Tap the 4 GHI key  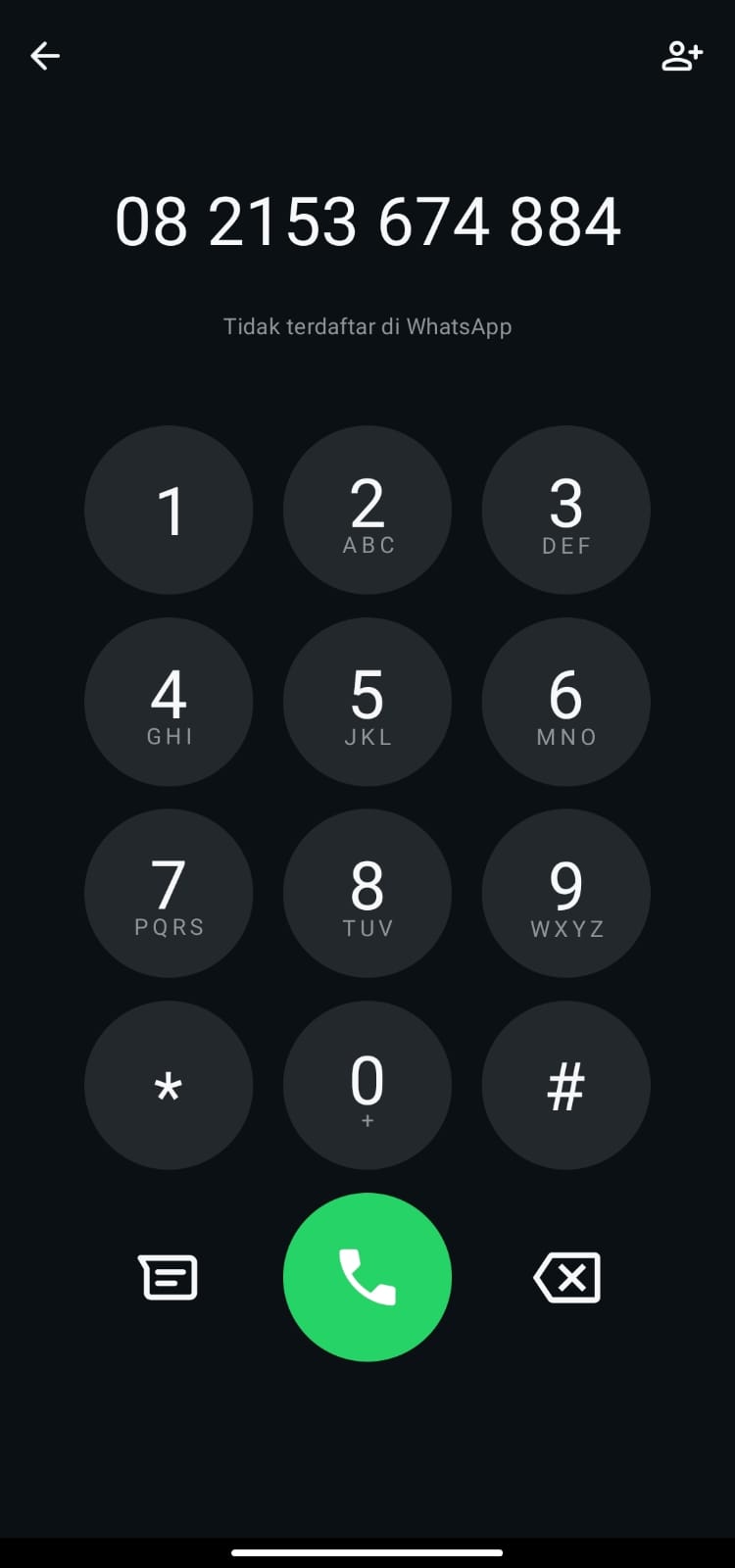coord(169,702)
